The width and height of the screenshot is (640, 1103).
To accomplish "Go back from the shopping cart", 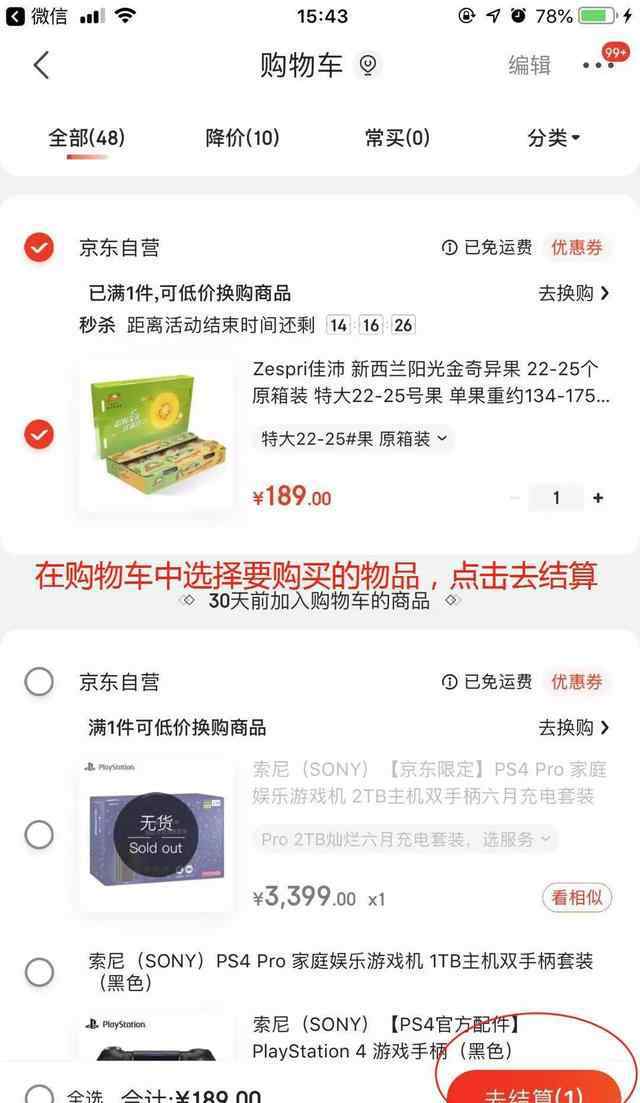I will [41, 66].
